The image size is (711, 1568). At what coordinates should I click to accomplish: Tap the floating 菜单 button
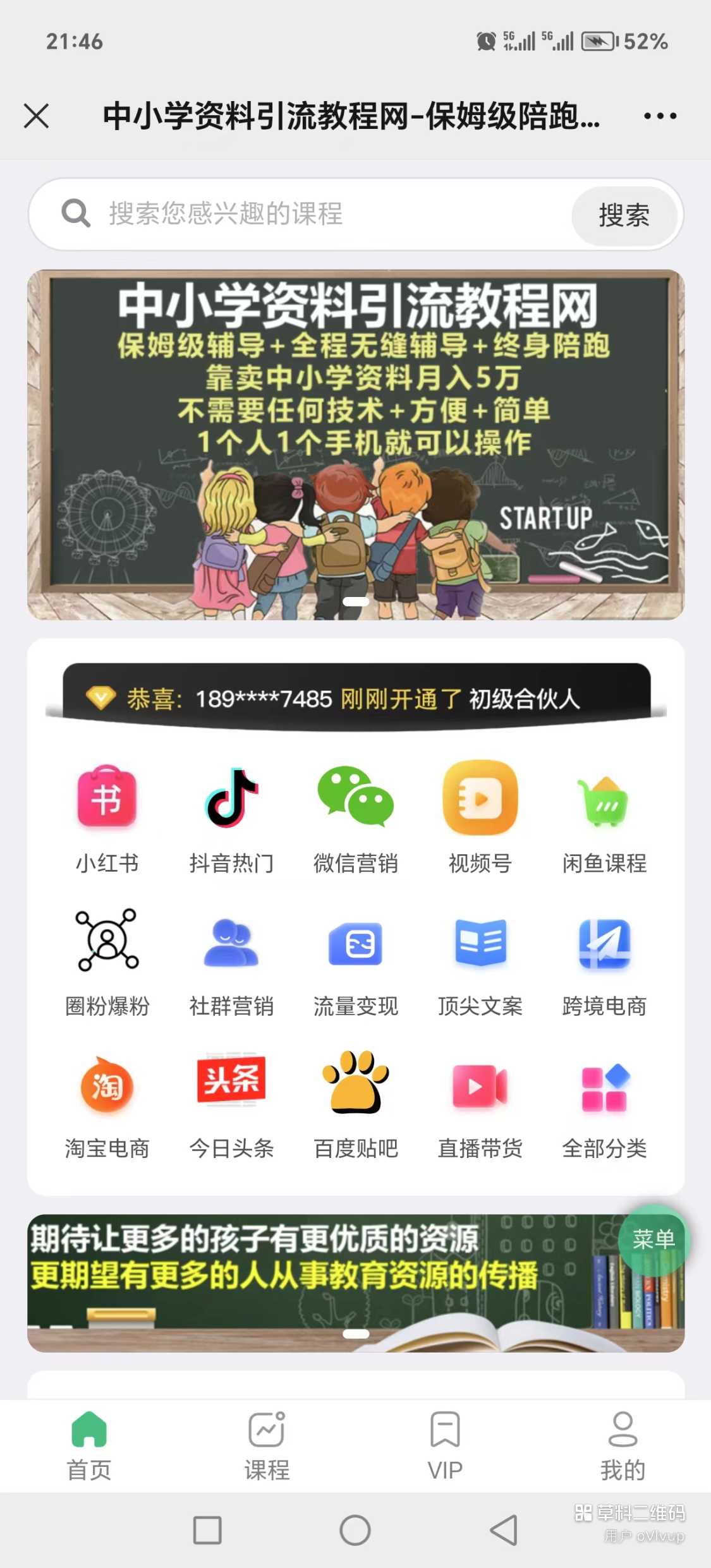(653, 1239)
